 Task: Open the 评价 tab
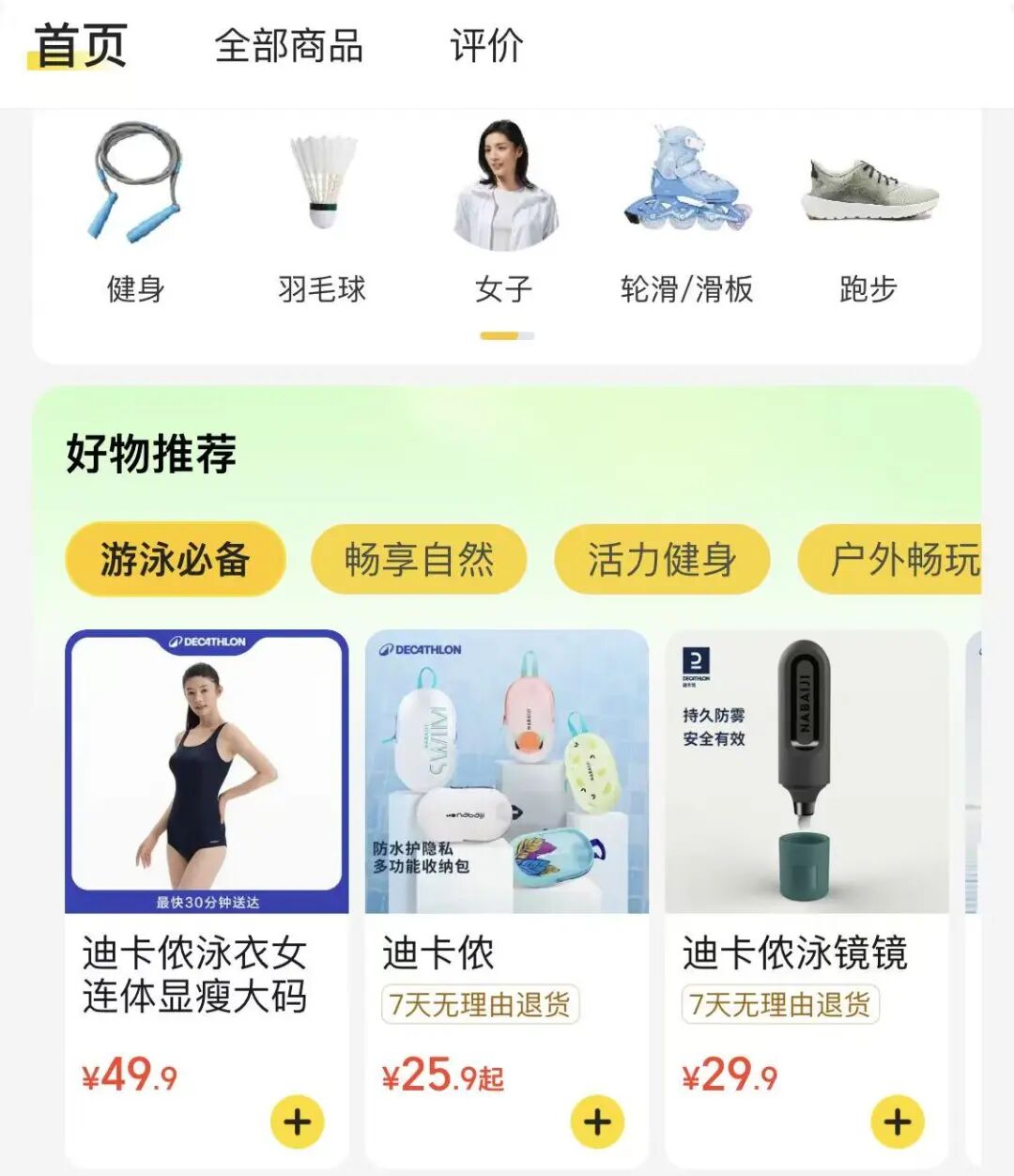point(485,46)
